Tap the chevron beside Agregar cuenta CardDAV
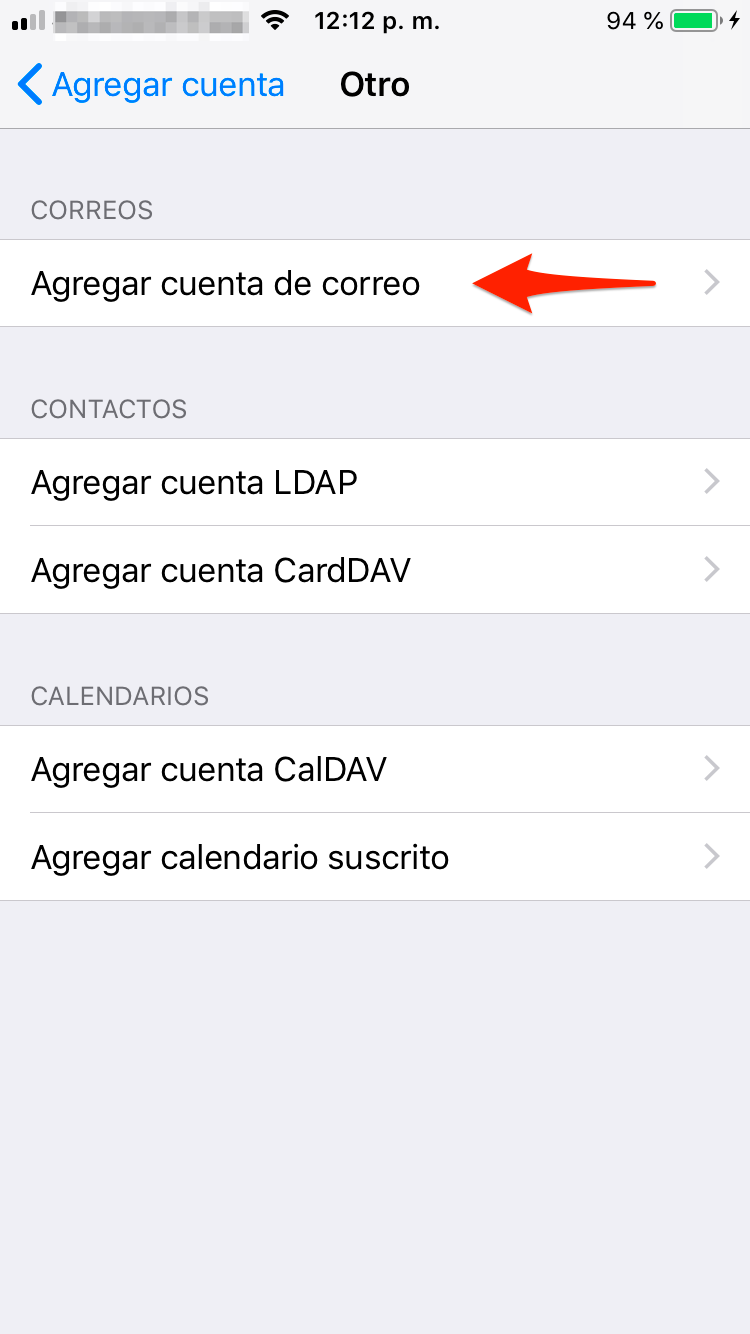750x1334 pixels. click(712, 570)
